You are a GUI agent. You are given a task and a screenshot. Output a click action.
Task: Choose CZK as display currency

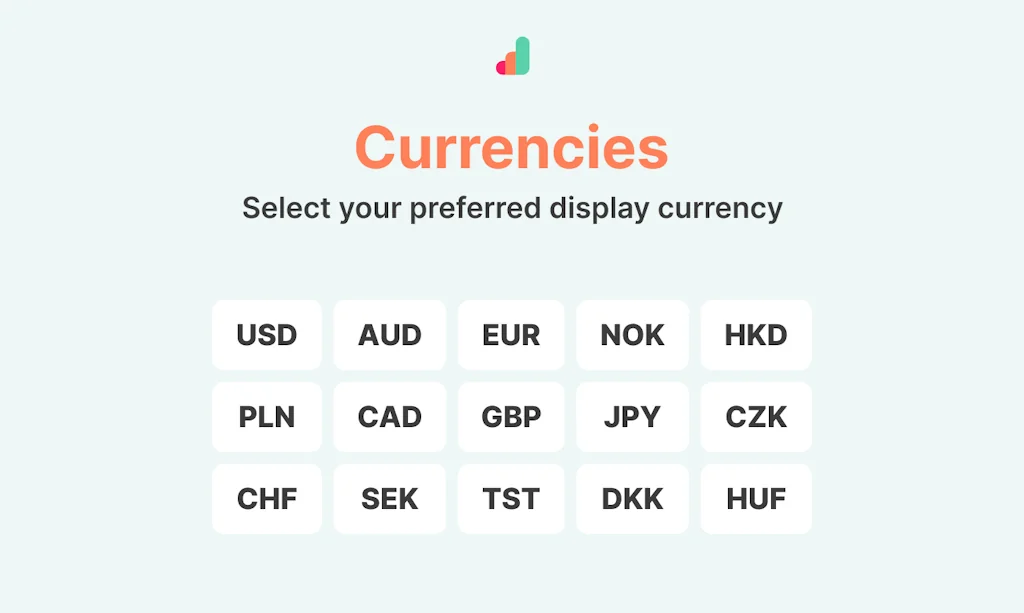pos(756,417)
